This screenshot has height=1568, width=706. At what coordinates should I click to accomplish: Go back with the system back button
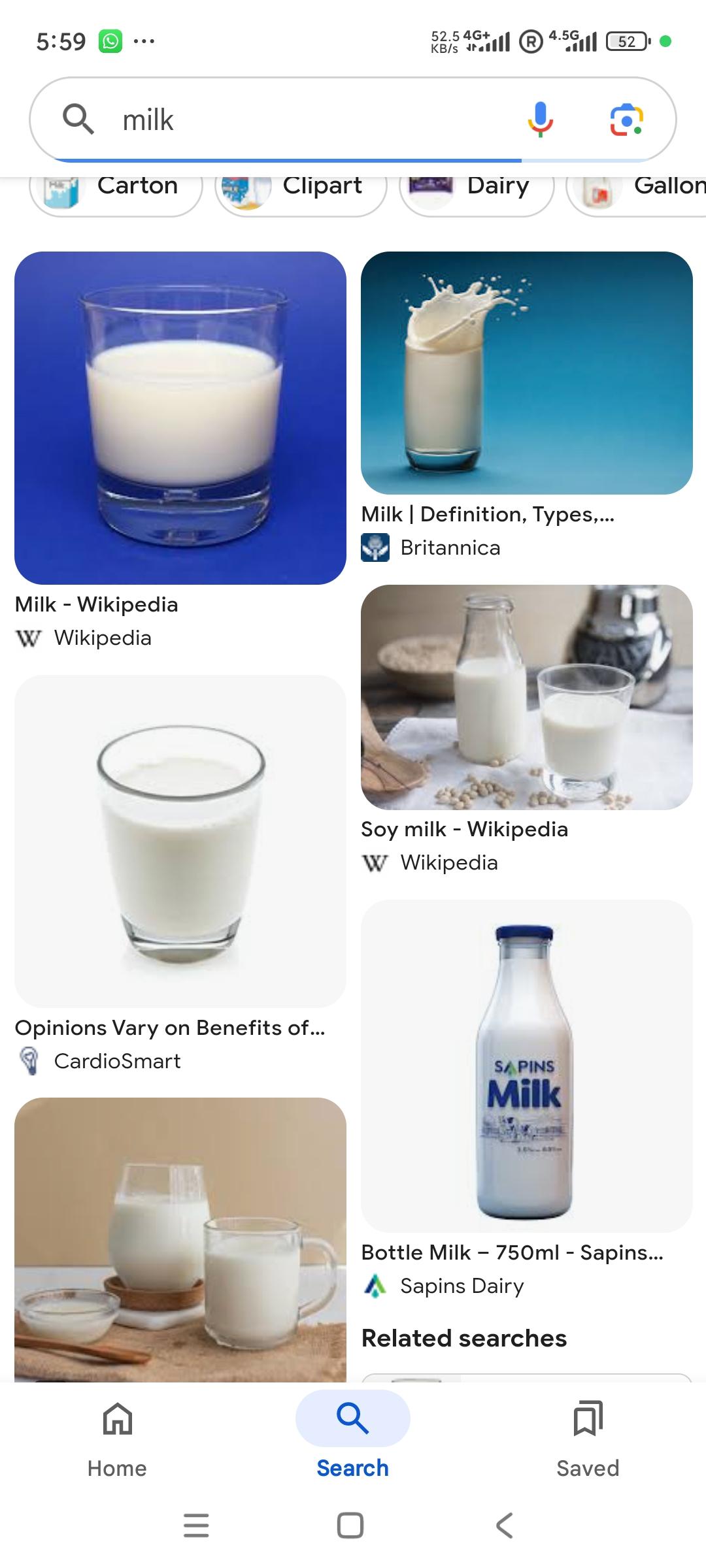[x=504, y=1526]
